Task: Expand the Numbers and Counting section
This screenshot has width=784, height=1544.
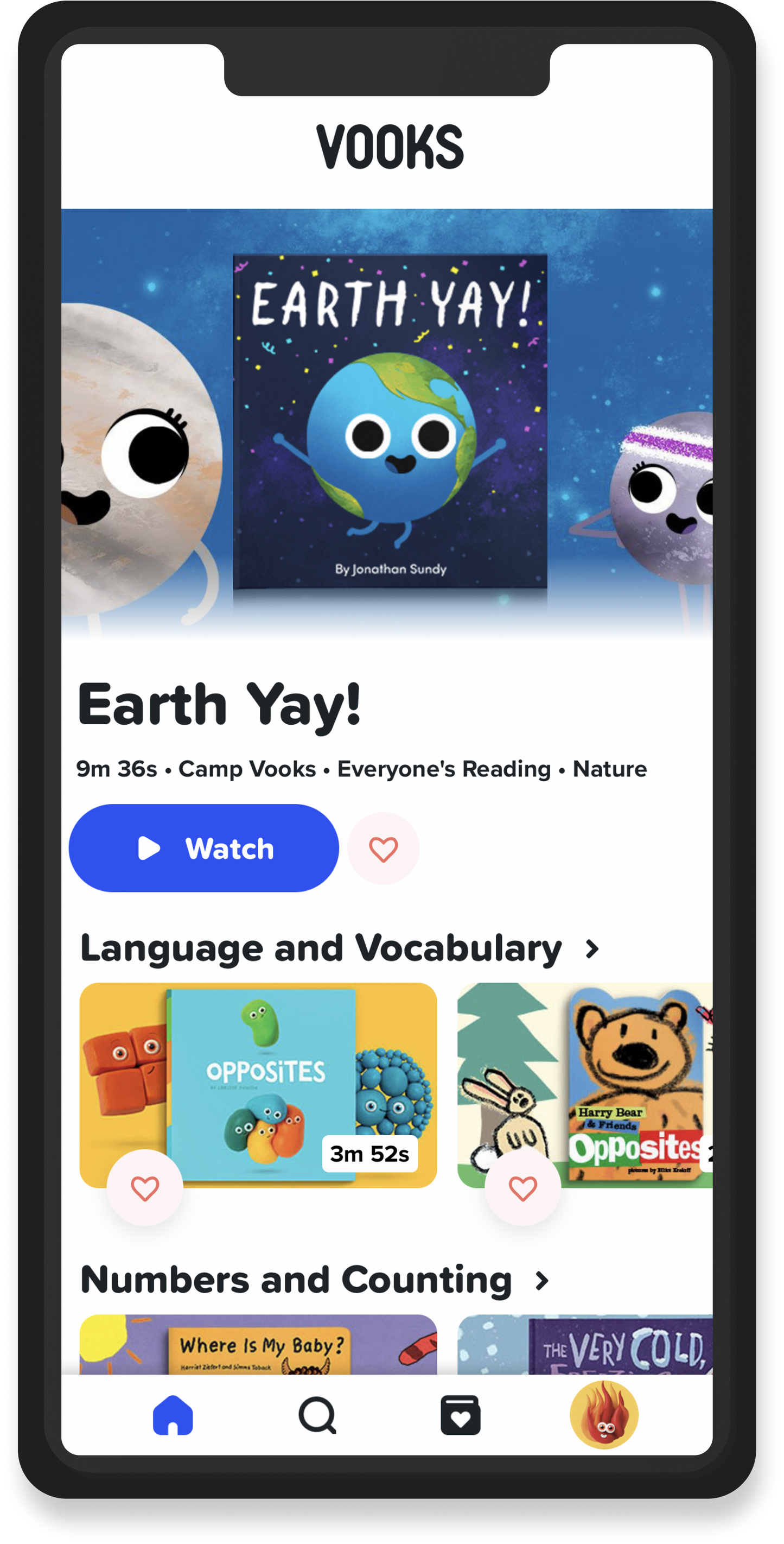Action: click(x=541, y=1281)
